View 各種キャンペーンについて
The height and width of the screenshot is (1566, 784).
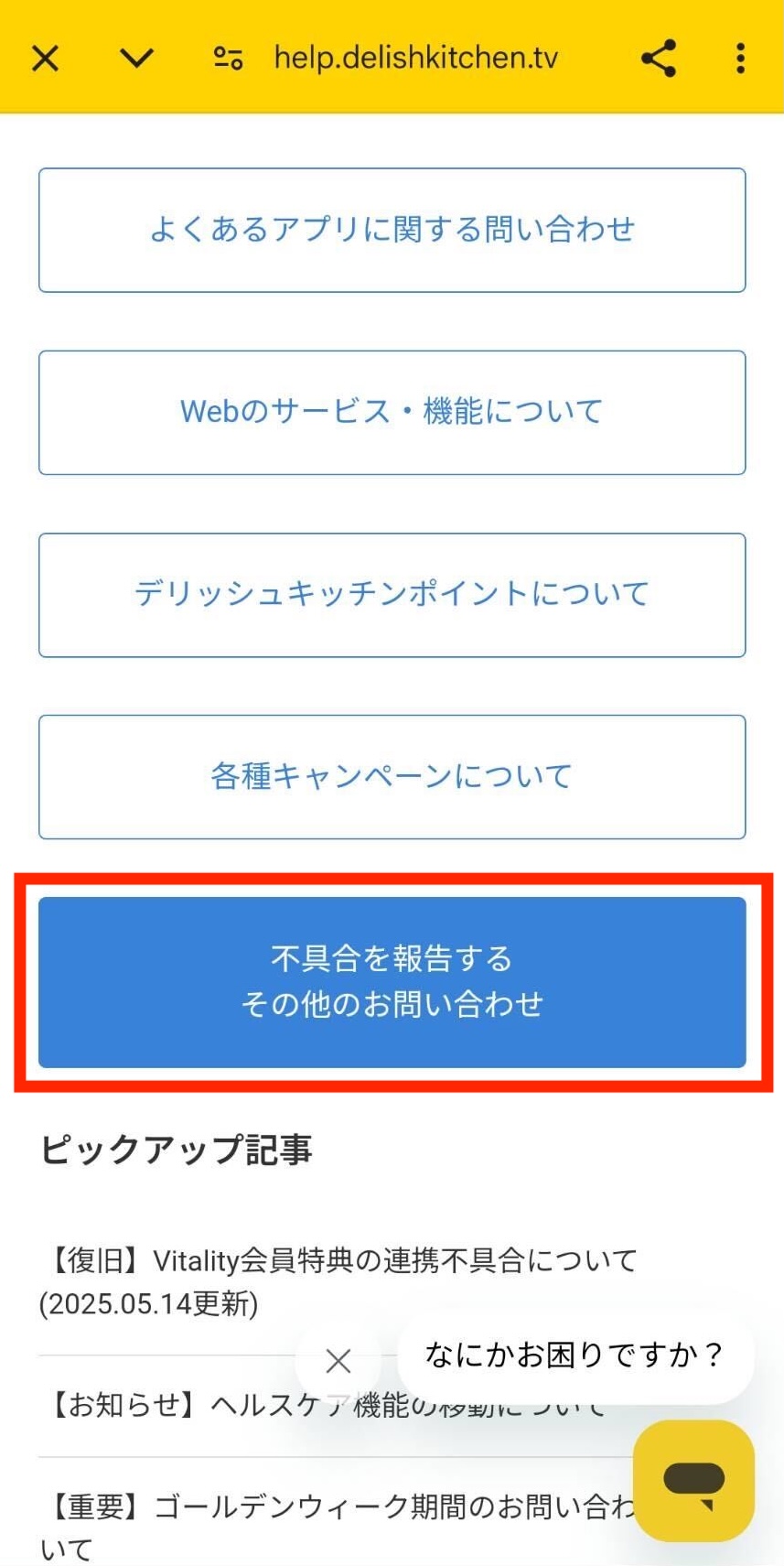(392, 777)
